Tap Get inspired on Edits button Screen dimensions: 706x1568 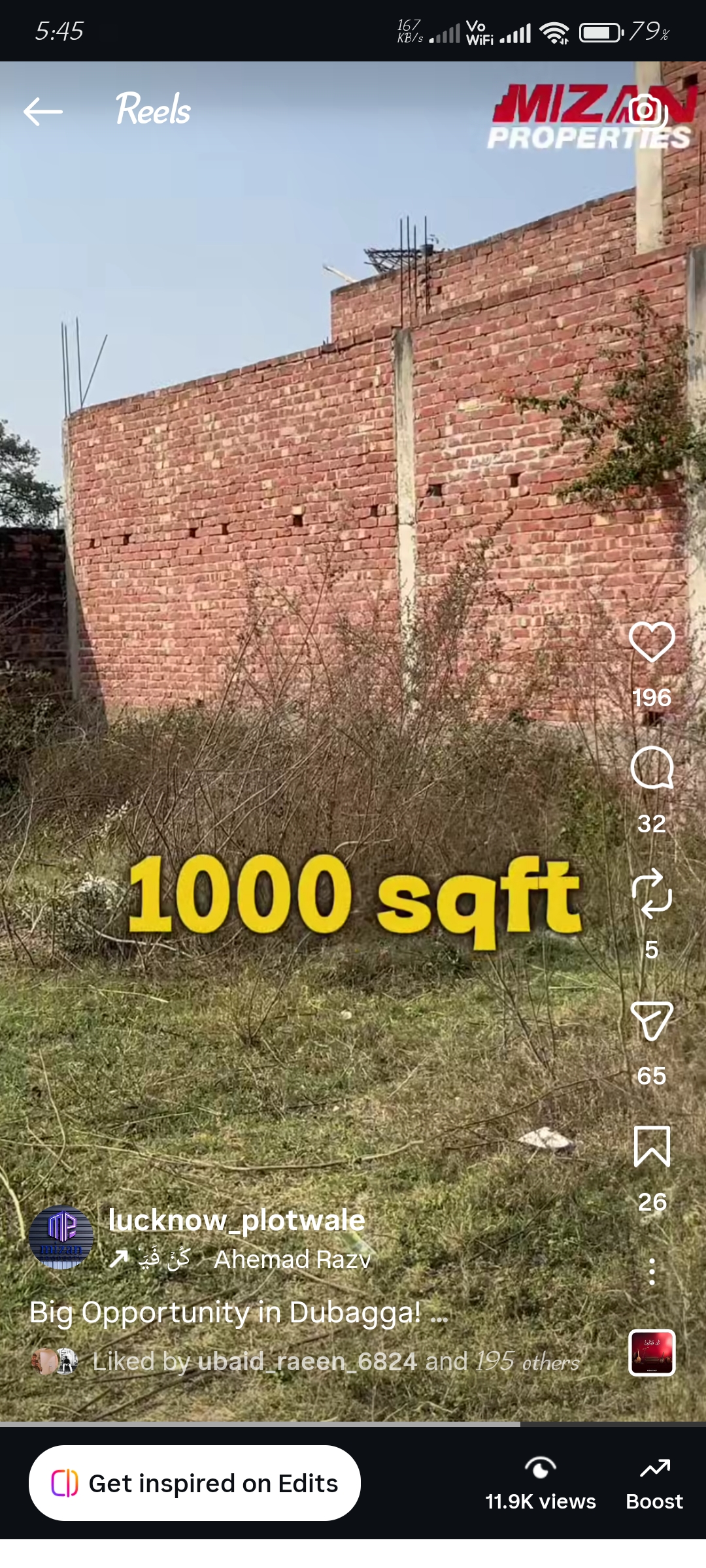[x=194, y=1483]
